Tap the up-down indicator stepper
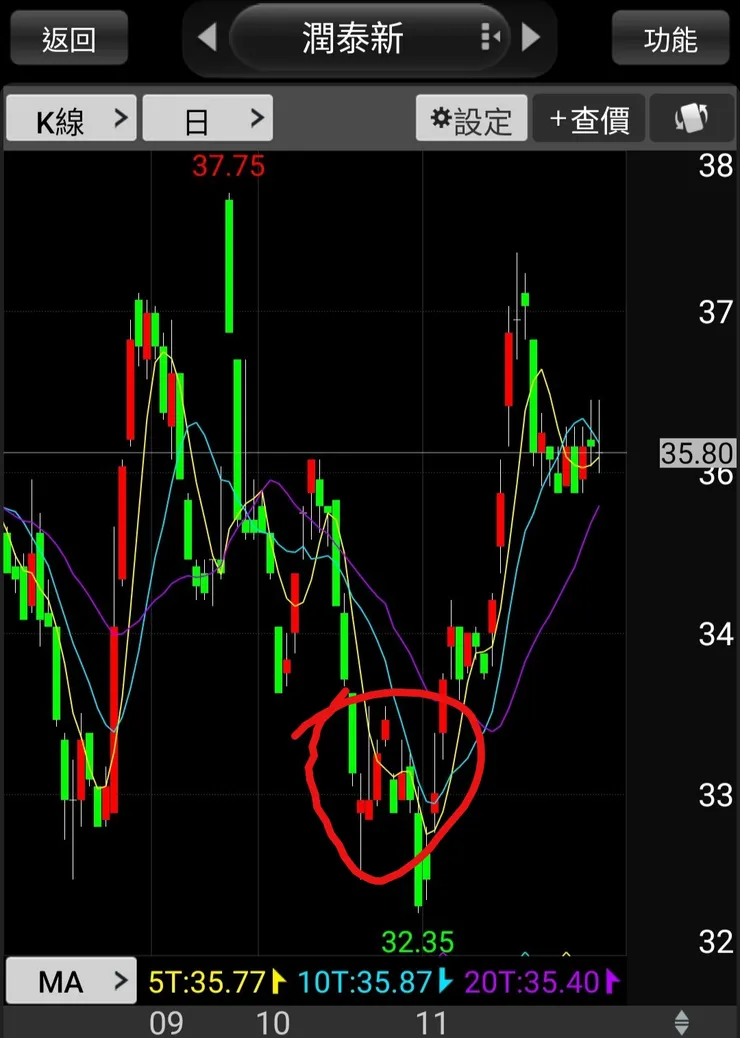The width and height of the screenshot is (740, 1038). coord(682,1022)
